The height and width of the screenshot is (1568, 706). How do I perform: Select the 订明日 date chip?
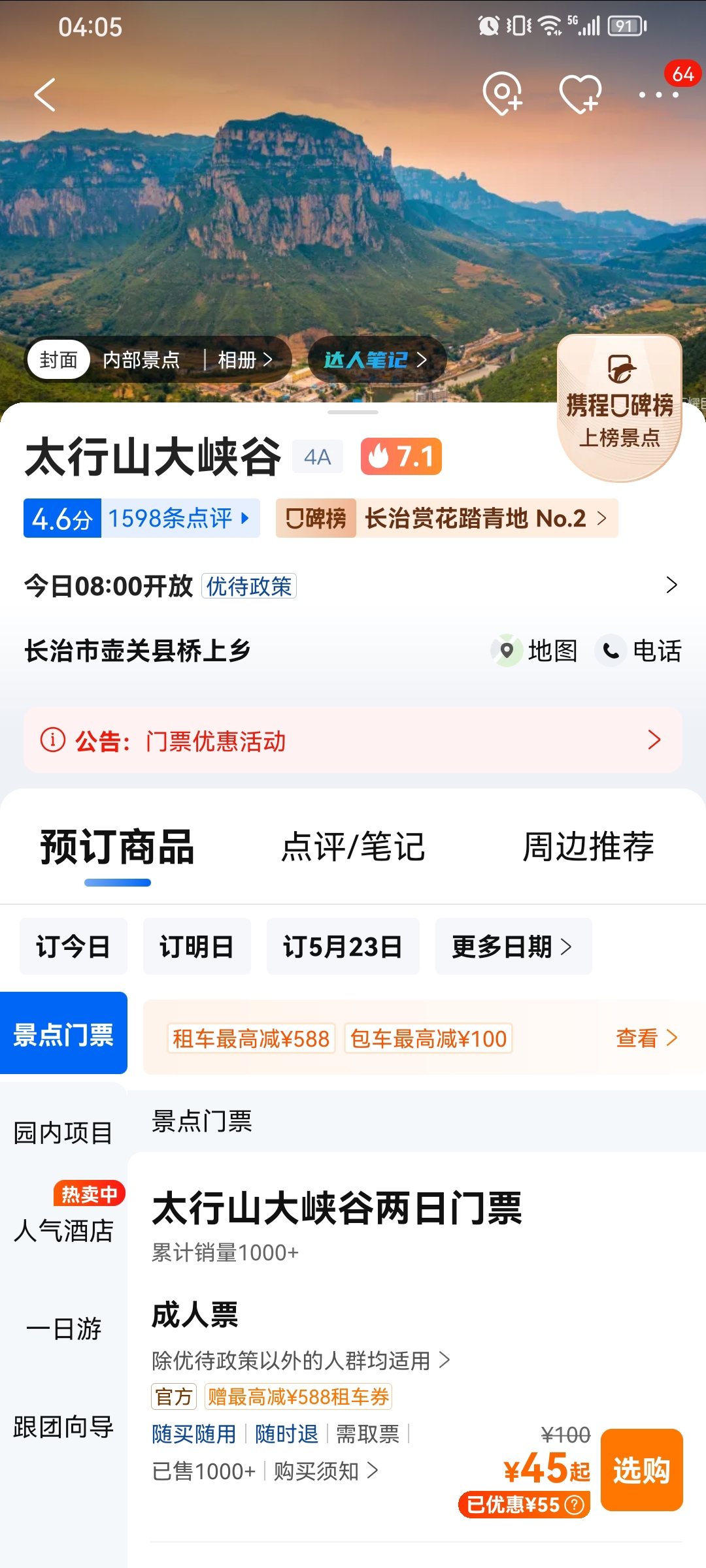point(197,947)
